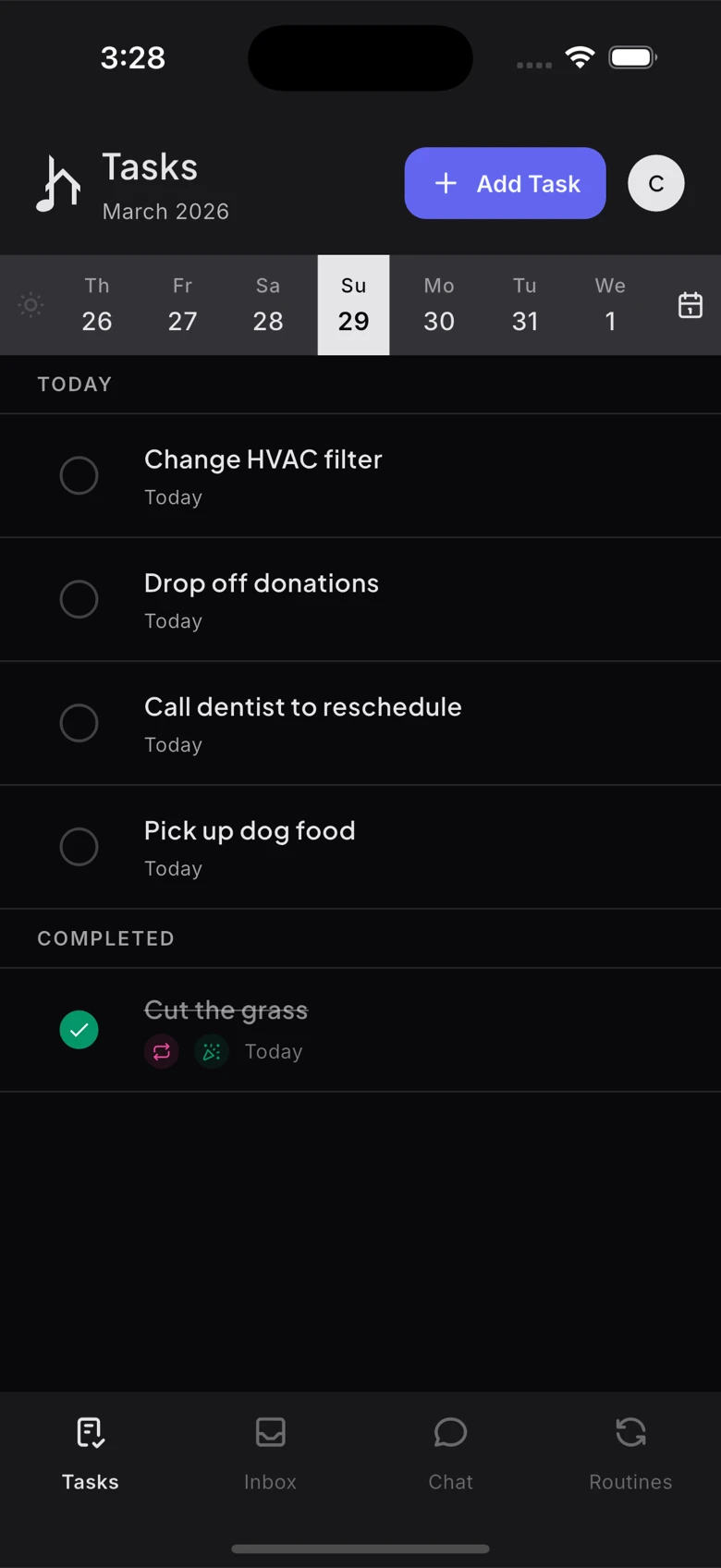Select Wednesday the 1st
The height and width of the screenshot is (1568, 721).
[x=610, y=305]
